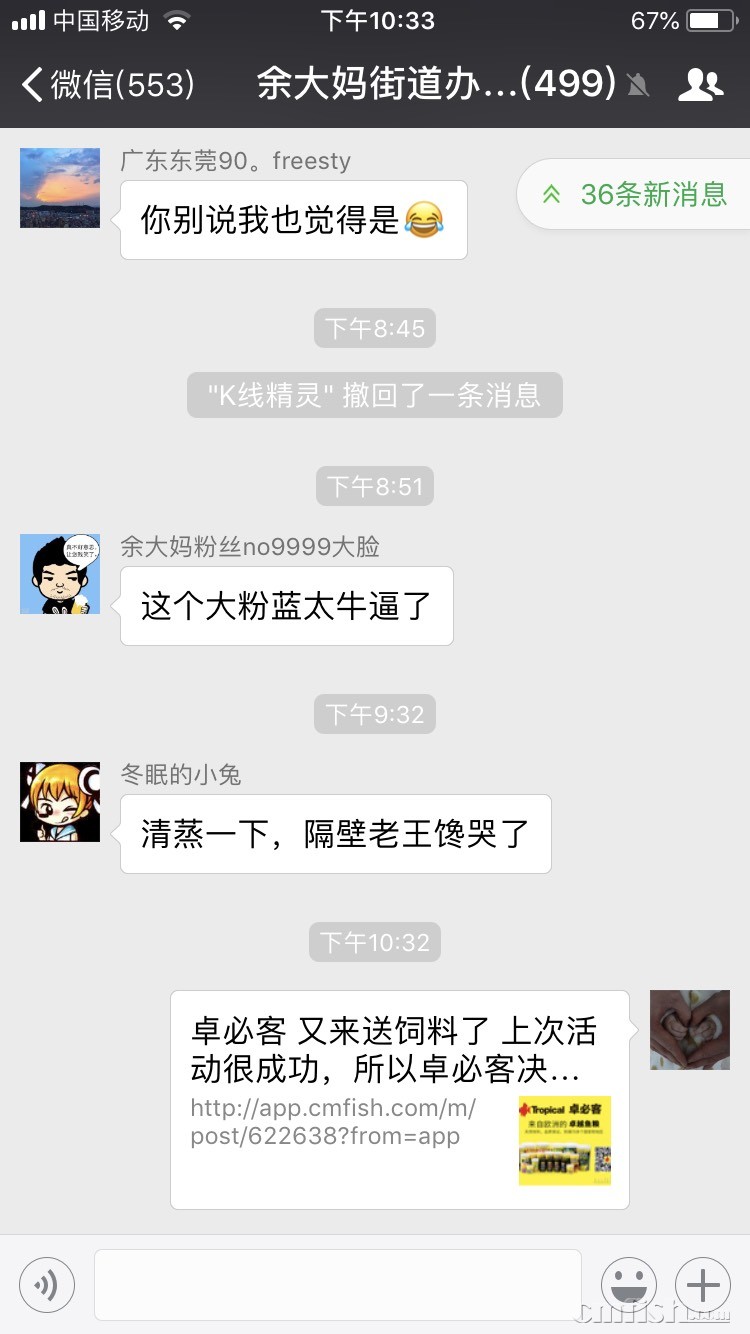Open freesty's profile avatar
This screenshot has width=750, height=1334.
coord(60,188)
